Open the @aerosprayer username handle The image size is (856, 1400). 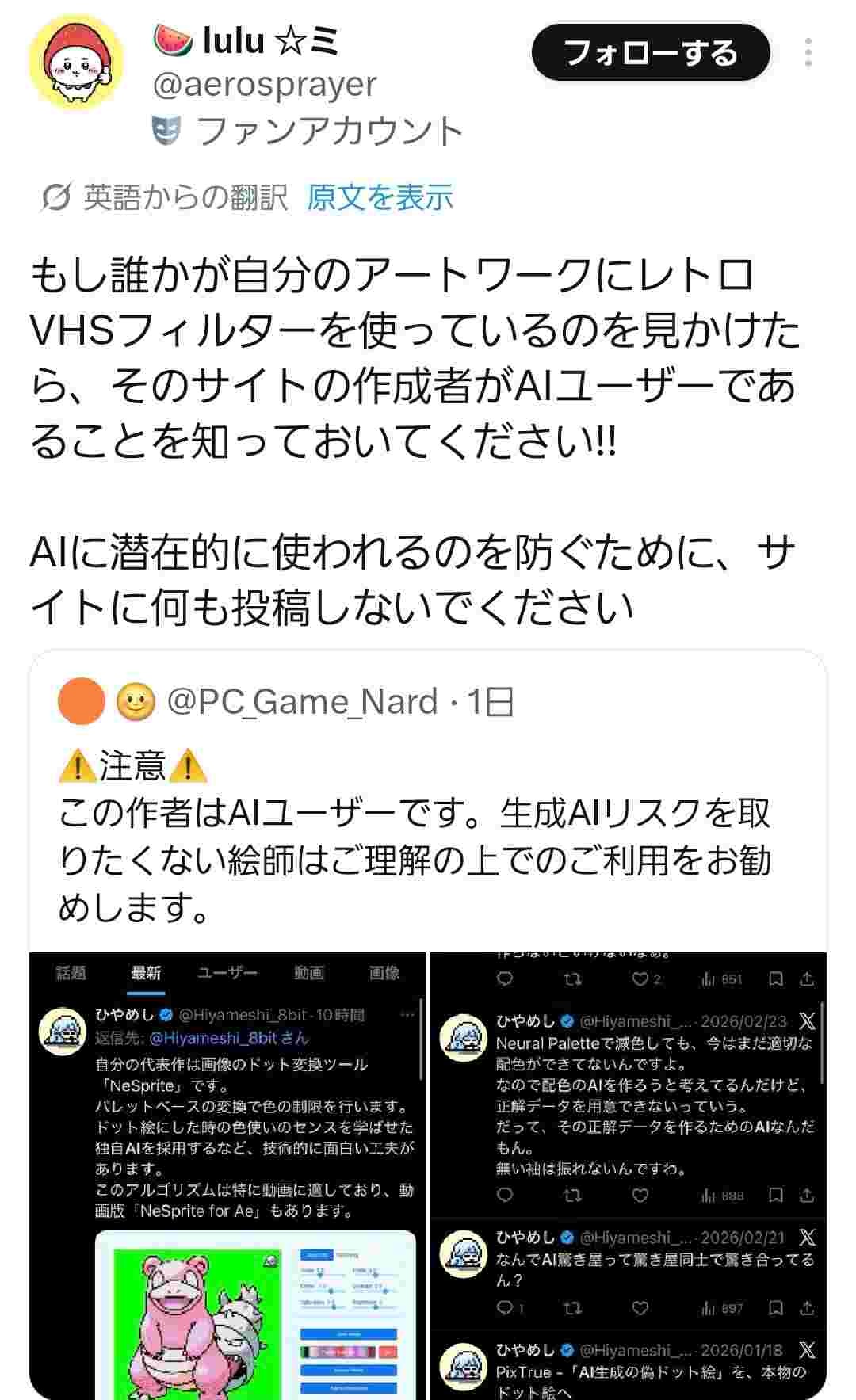(x=264, y=85)
